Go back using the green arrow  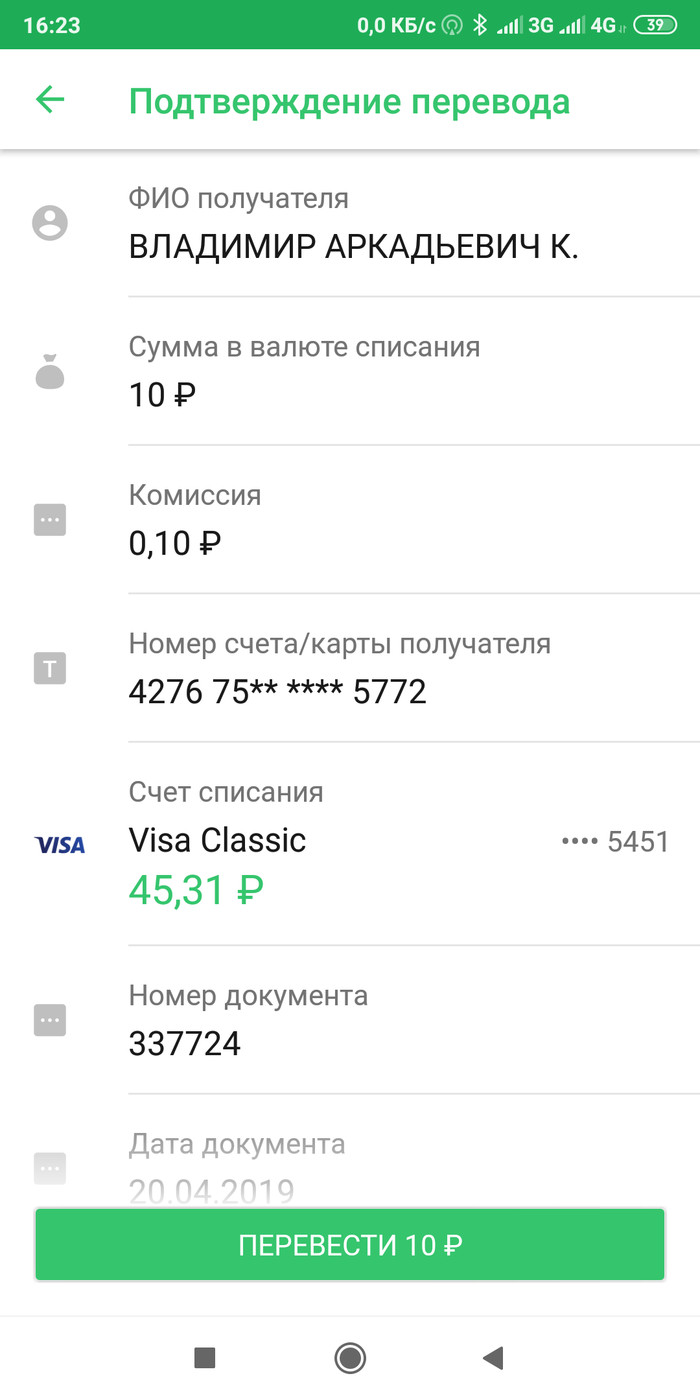pos(50,100)
